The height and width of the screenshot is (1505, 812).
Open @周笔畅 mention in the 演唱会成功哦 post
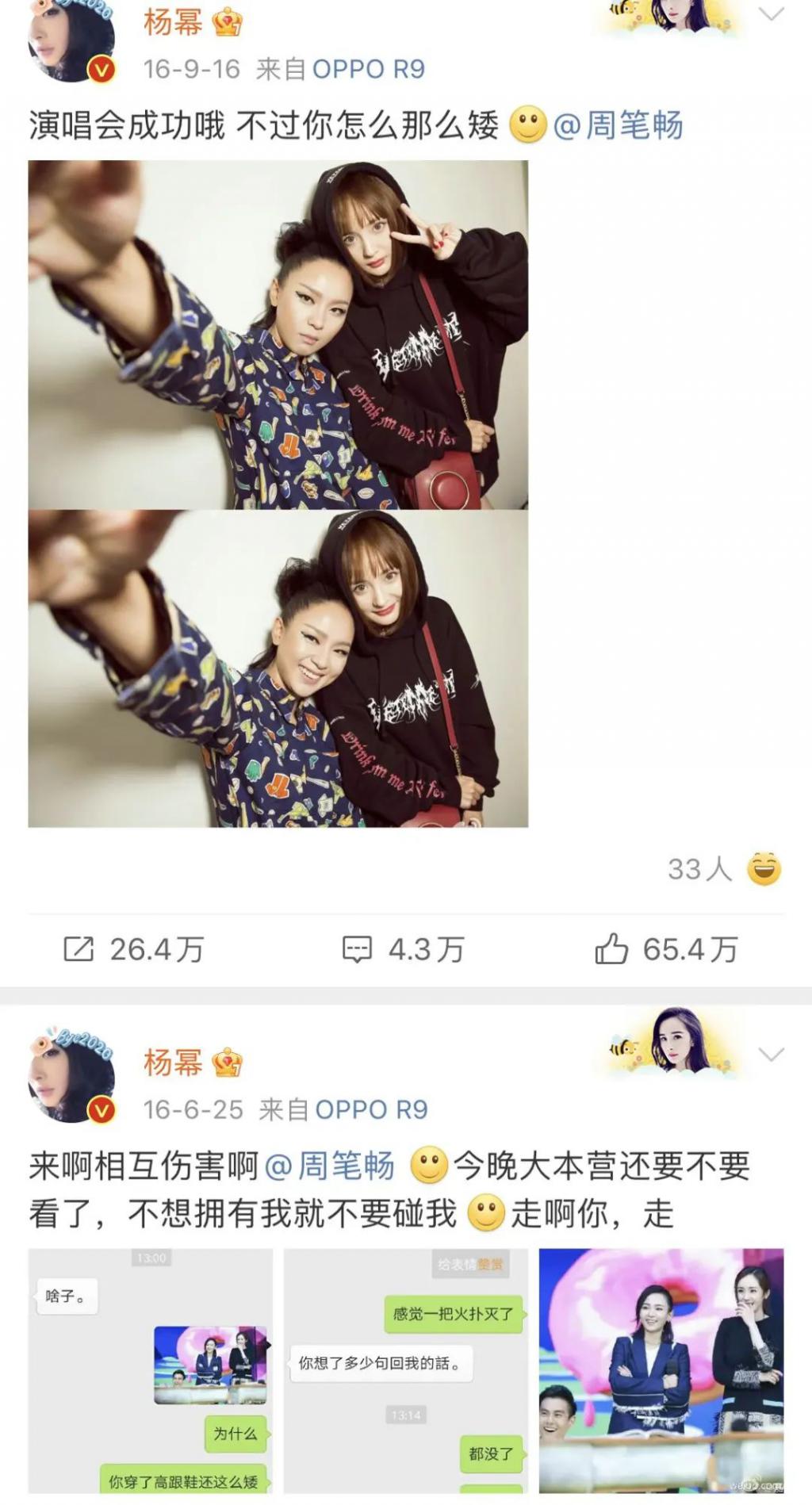(618, 125)
